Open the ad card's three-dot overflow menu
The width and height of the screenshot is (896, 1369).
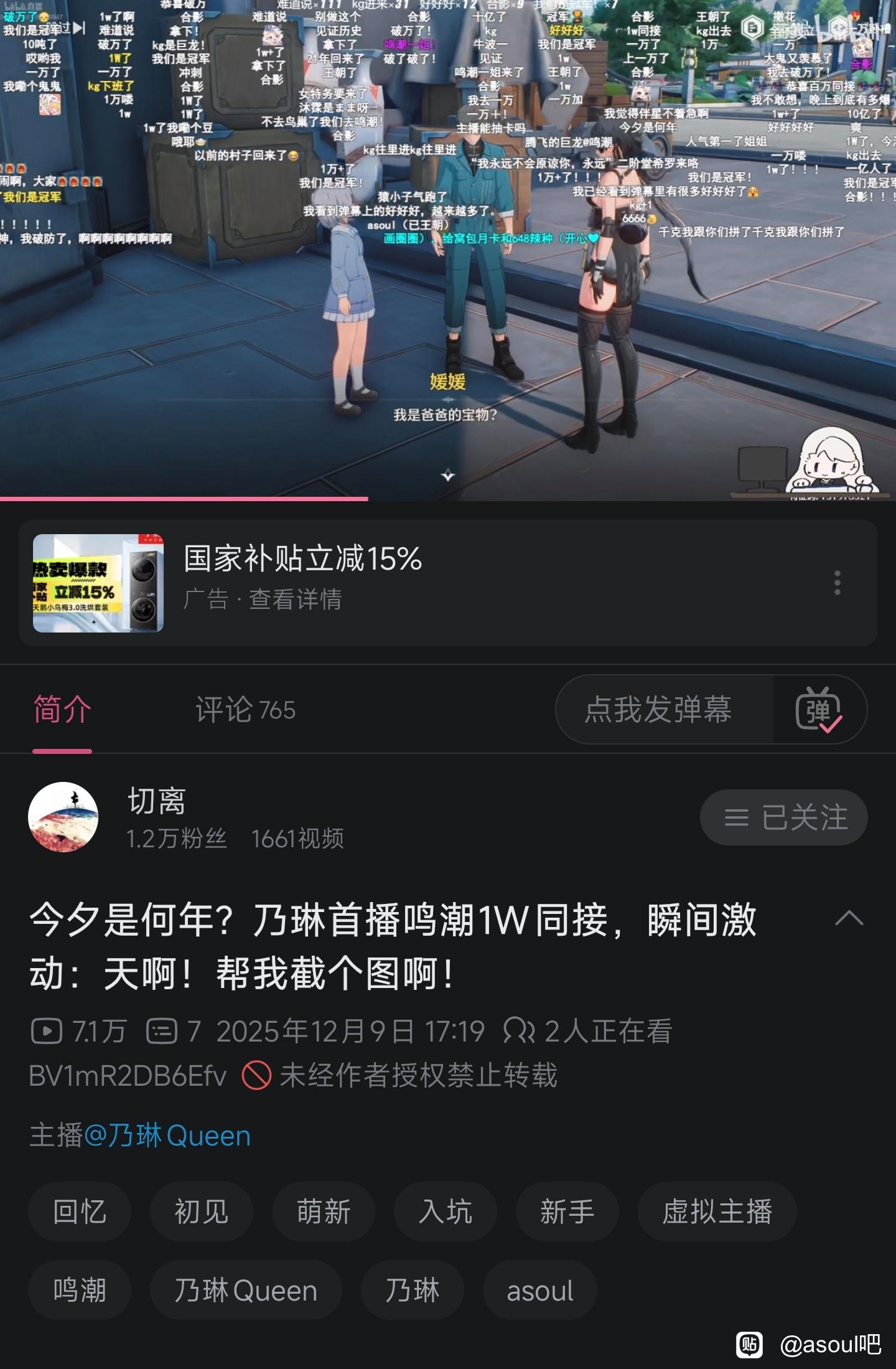(837, 583)
